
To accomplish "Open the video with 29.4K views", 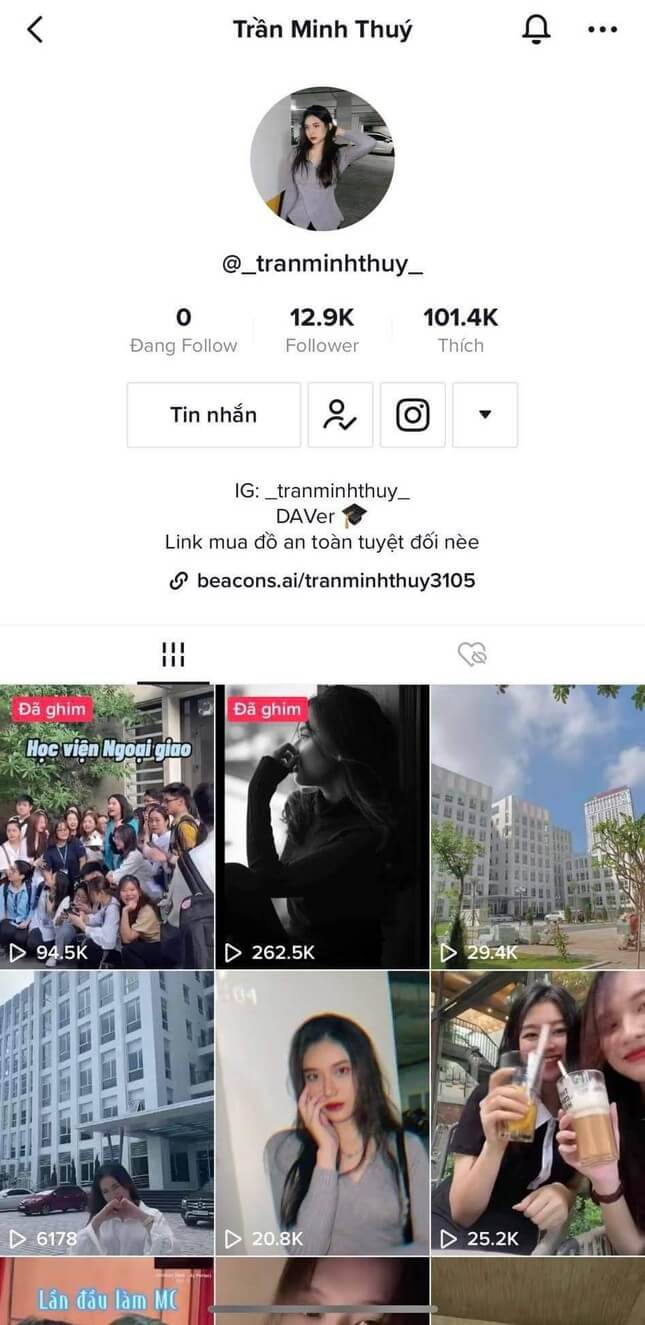I will click(x=538, y=828).
